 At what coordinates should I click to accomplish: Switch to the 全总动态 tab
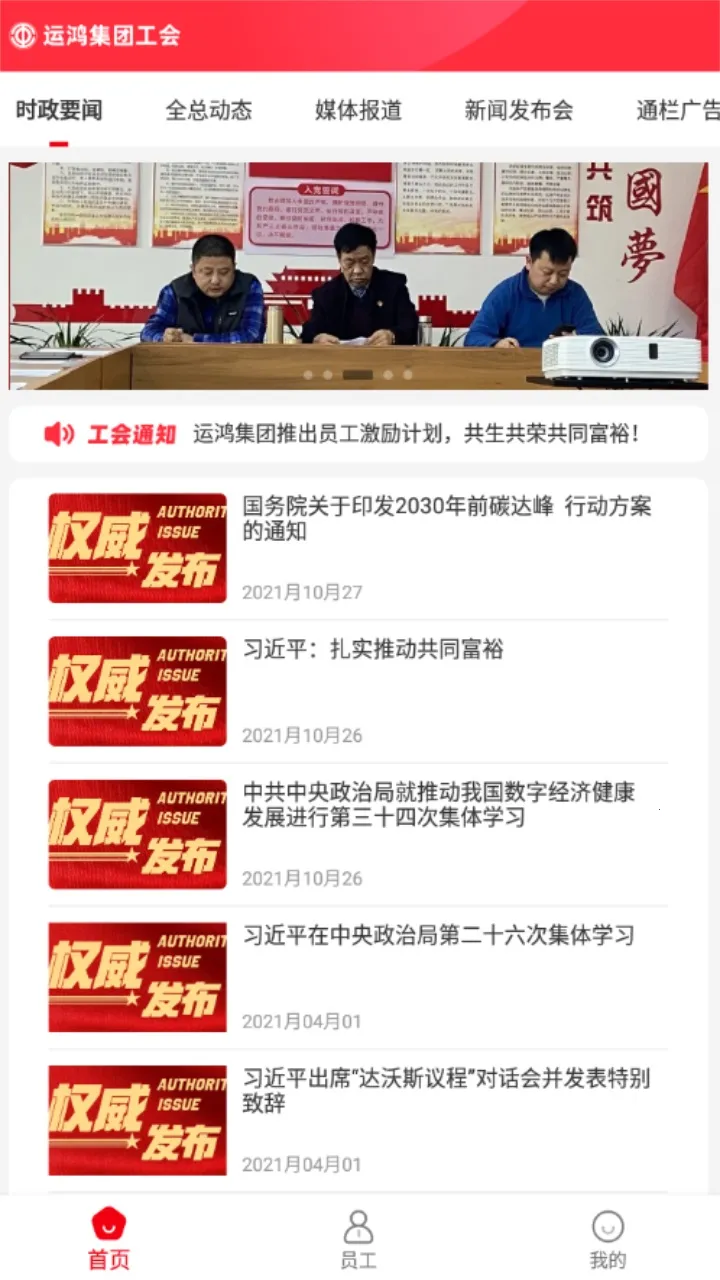208,111
